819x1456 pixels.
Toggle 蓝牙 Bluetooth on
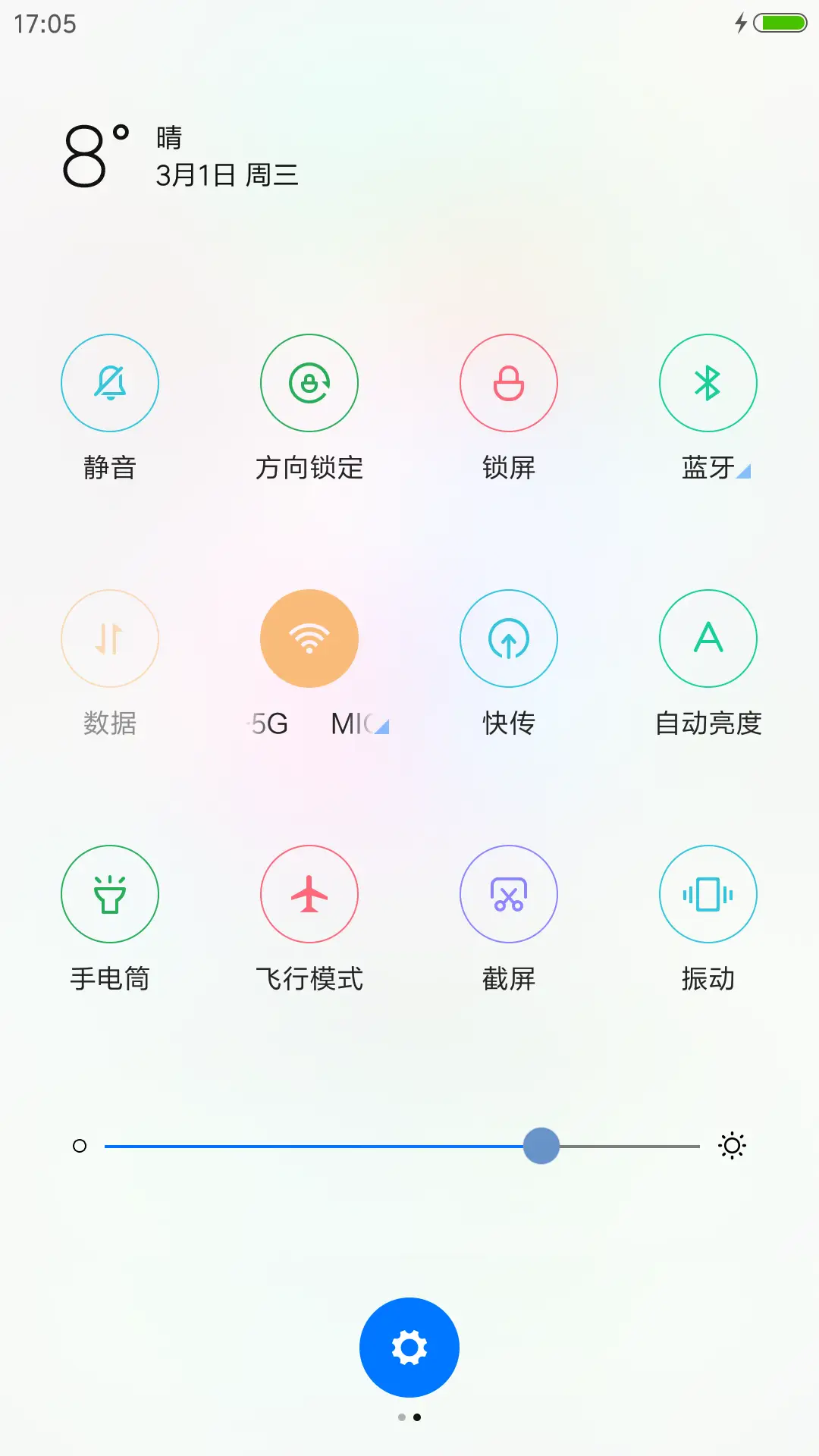tap(708, 383)
